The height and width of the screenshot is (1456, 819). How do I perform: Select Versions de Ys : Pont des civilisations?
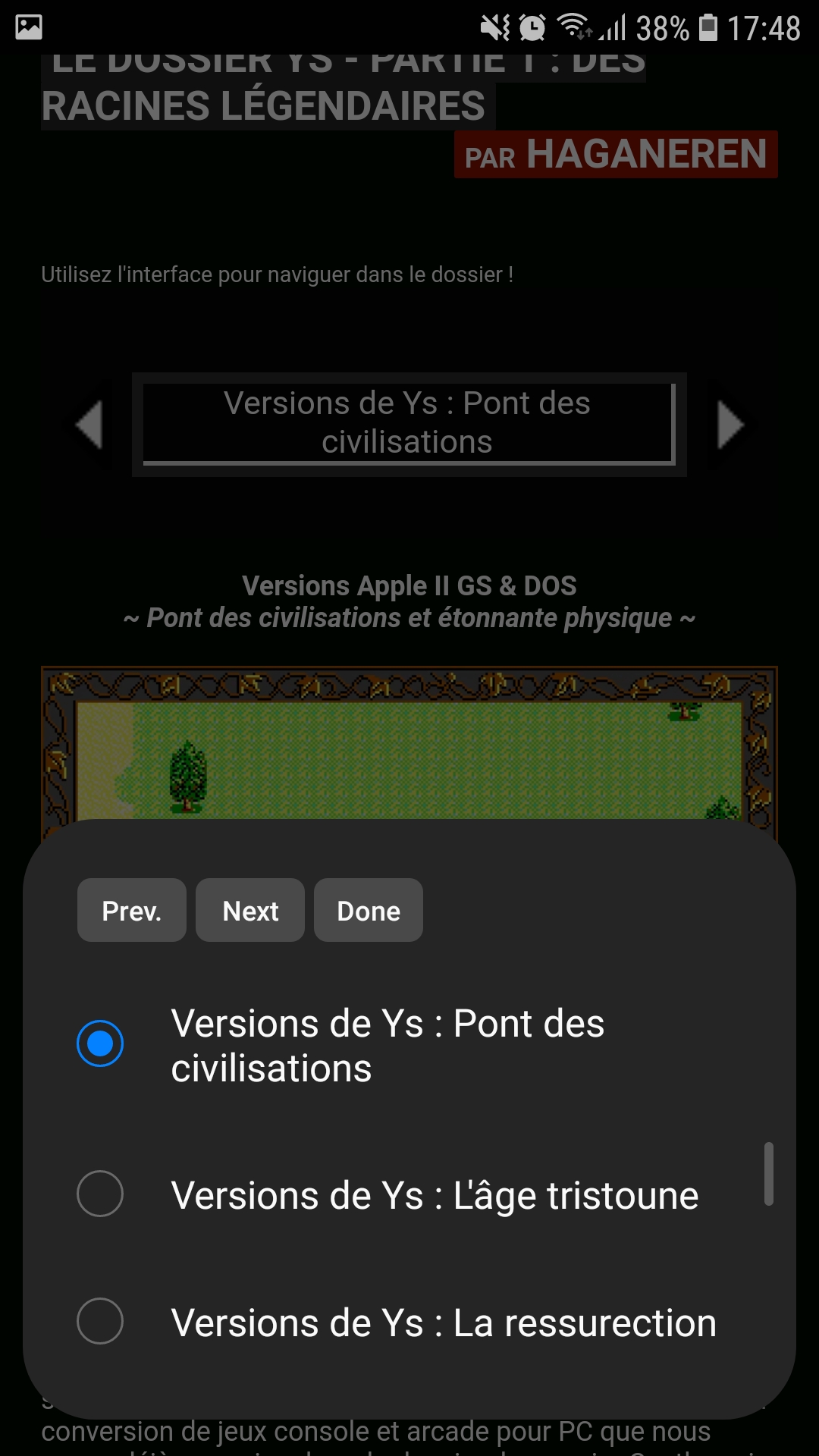409,1045
